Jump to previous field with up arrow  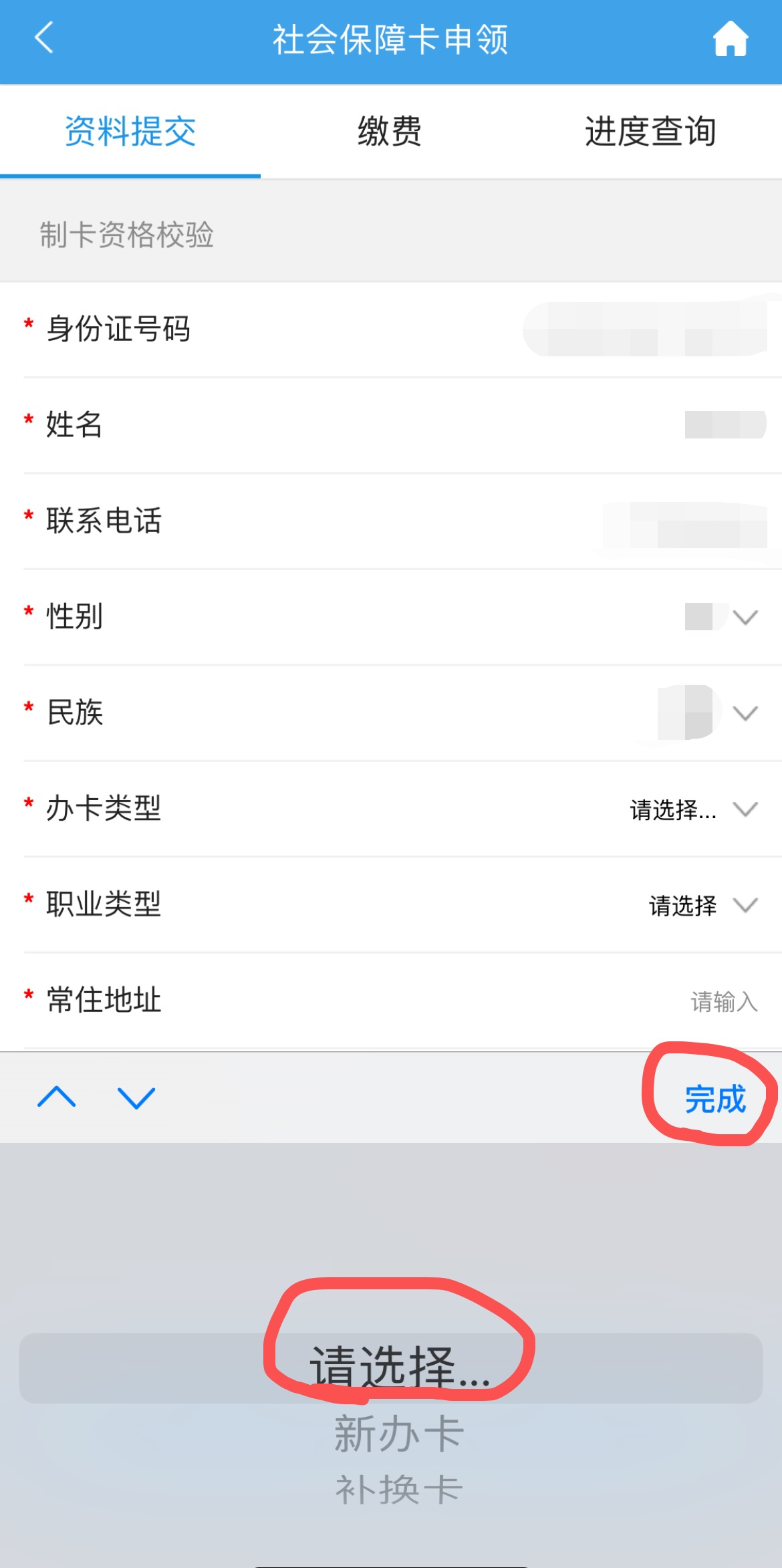57,1097
